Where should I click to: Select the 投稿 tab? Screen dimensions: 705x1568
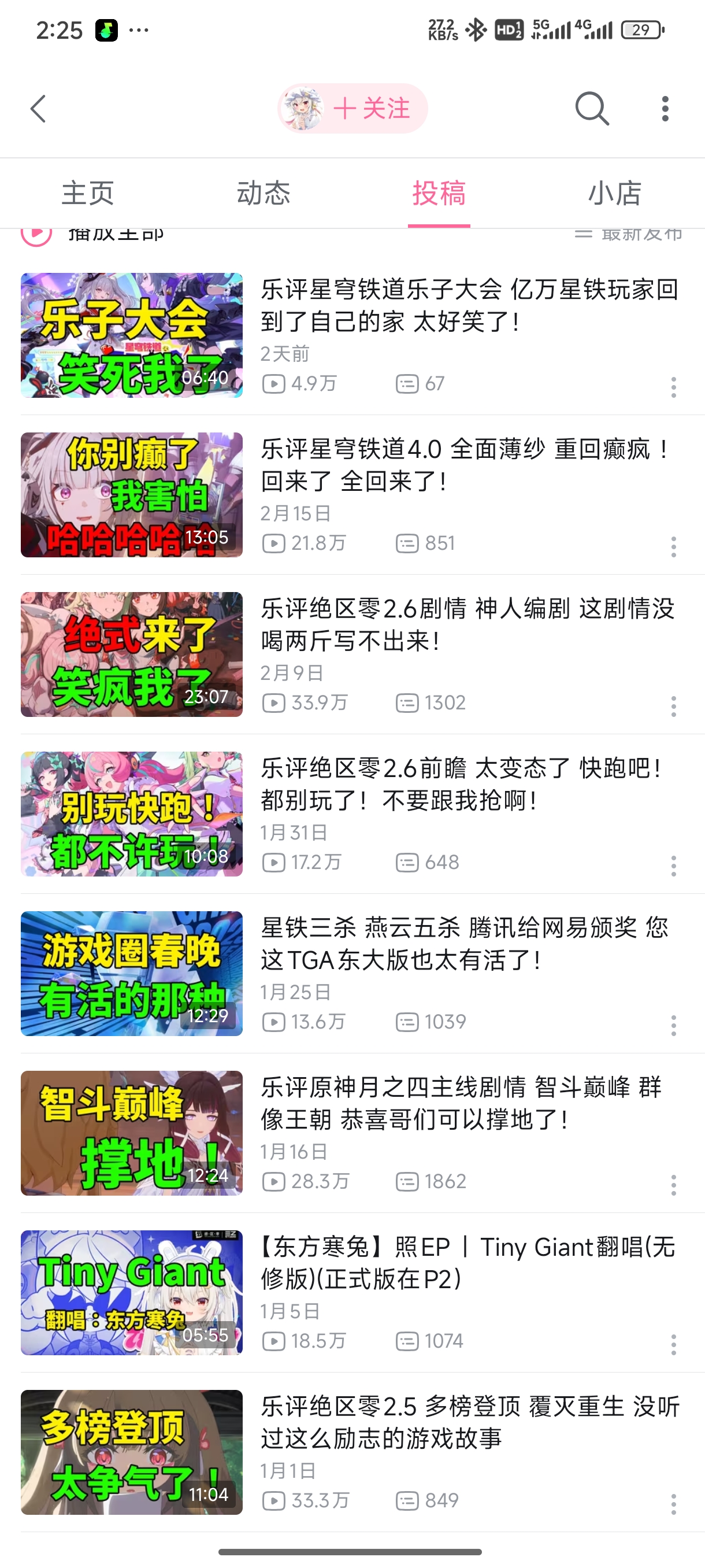point(439,194)
